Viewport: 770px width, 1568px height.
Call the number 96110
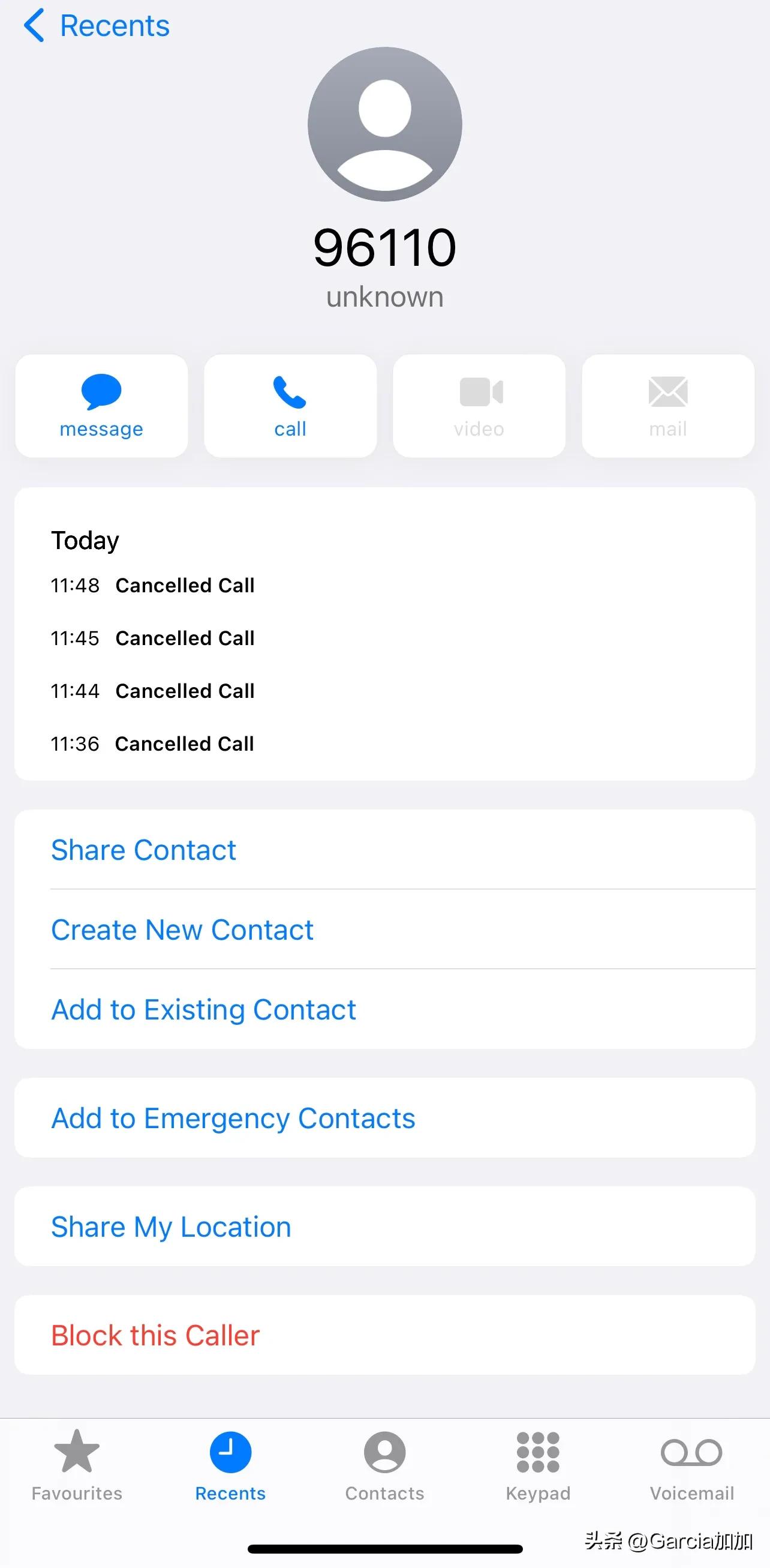(x=290, y=406)
